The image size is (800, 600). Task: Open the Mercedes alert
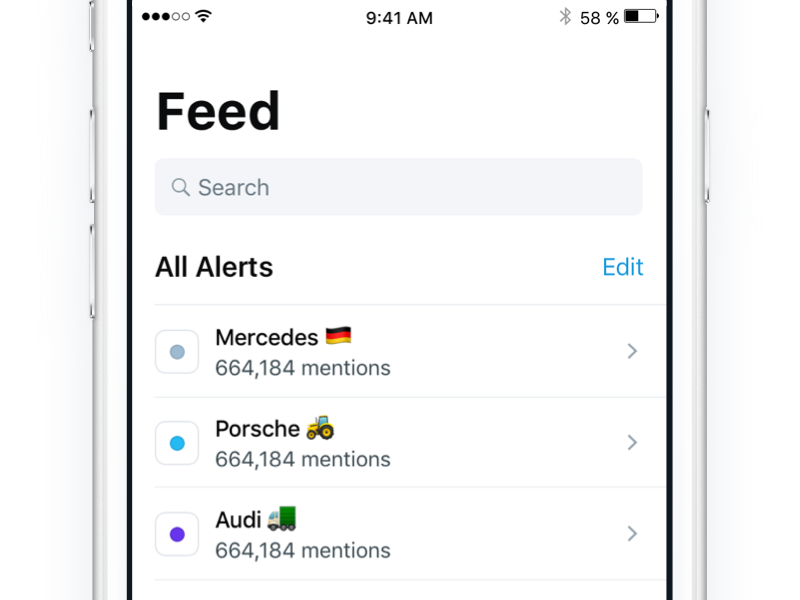[x=400, y=352]
